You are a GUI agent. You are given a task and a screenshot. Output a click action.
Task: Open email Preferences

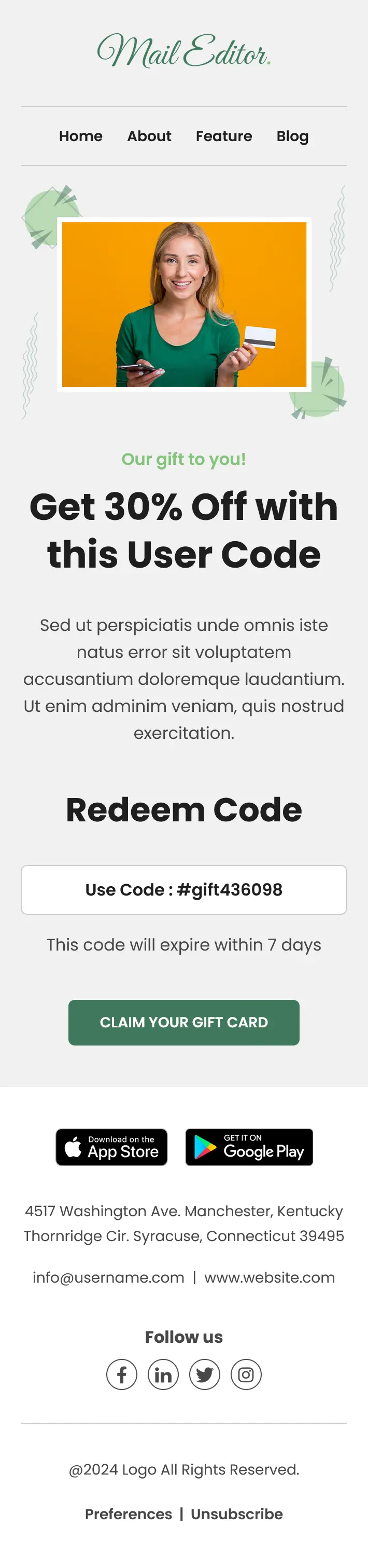point(129,1514)
